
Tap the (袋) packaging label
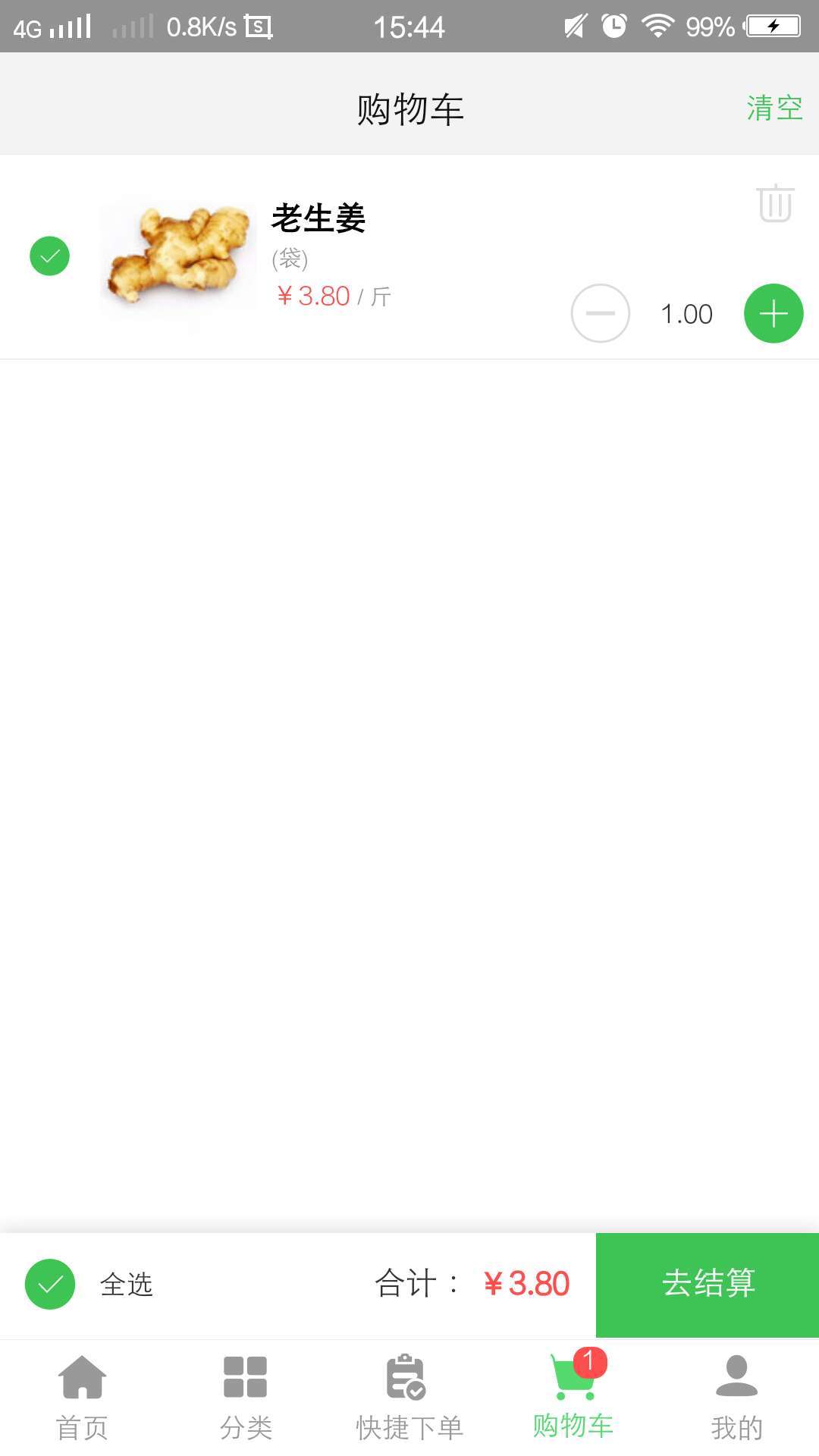[290, 259]
